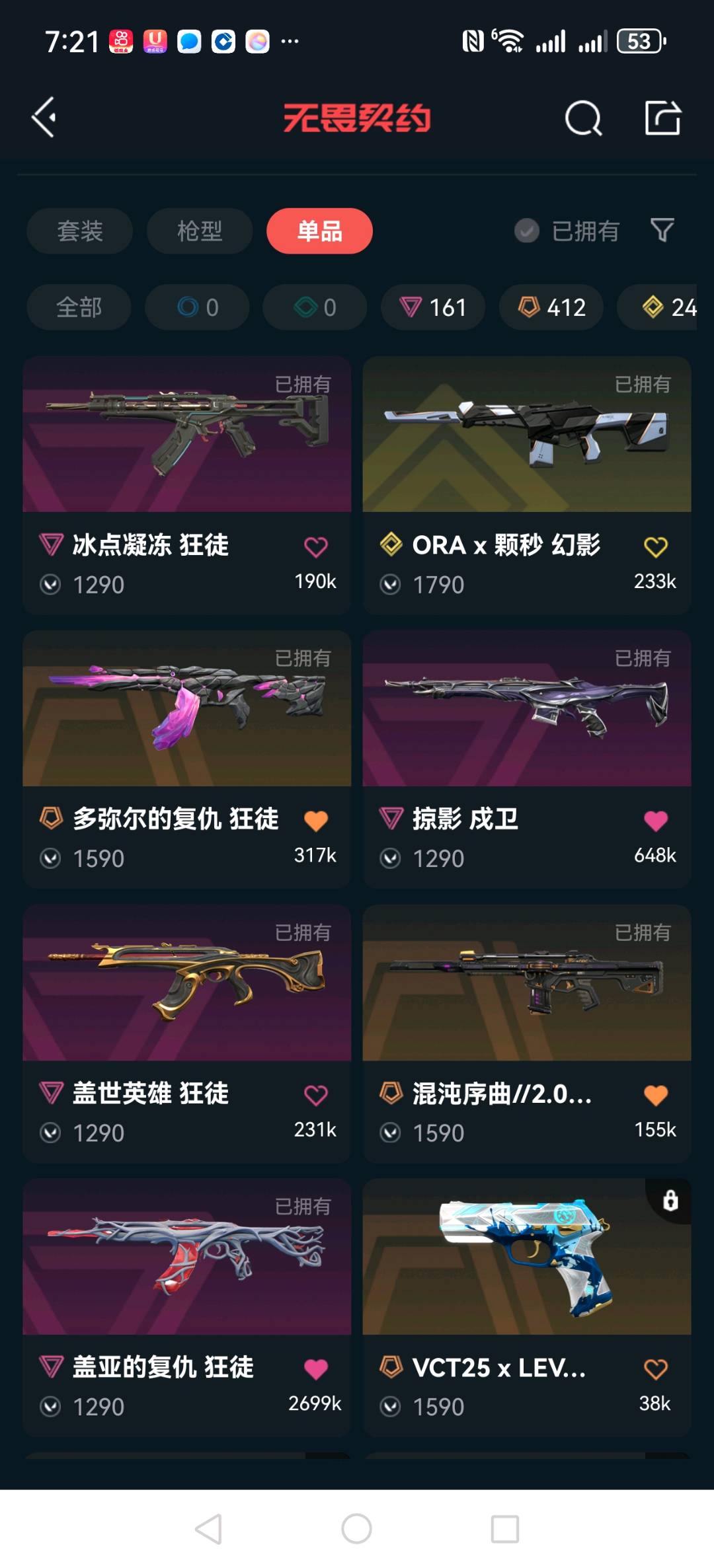Filter by the 161 tier chip

point(433,307)
